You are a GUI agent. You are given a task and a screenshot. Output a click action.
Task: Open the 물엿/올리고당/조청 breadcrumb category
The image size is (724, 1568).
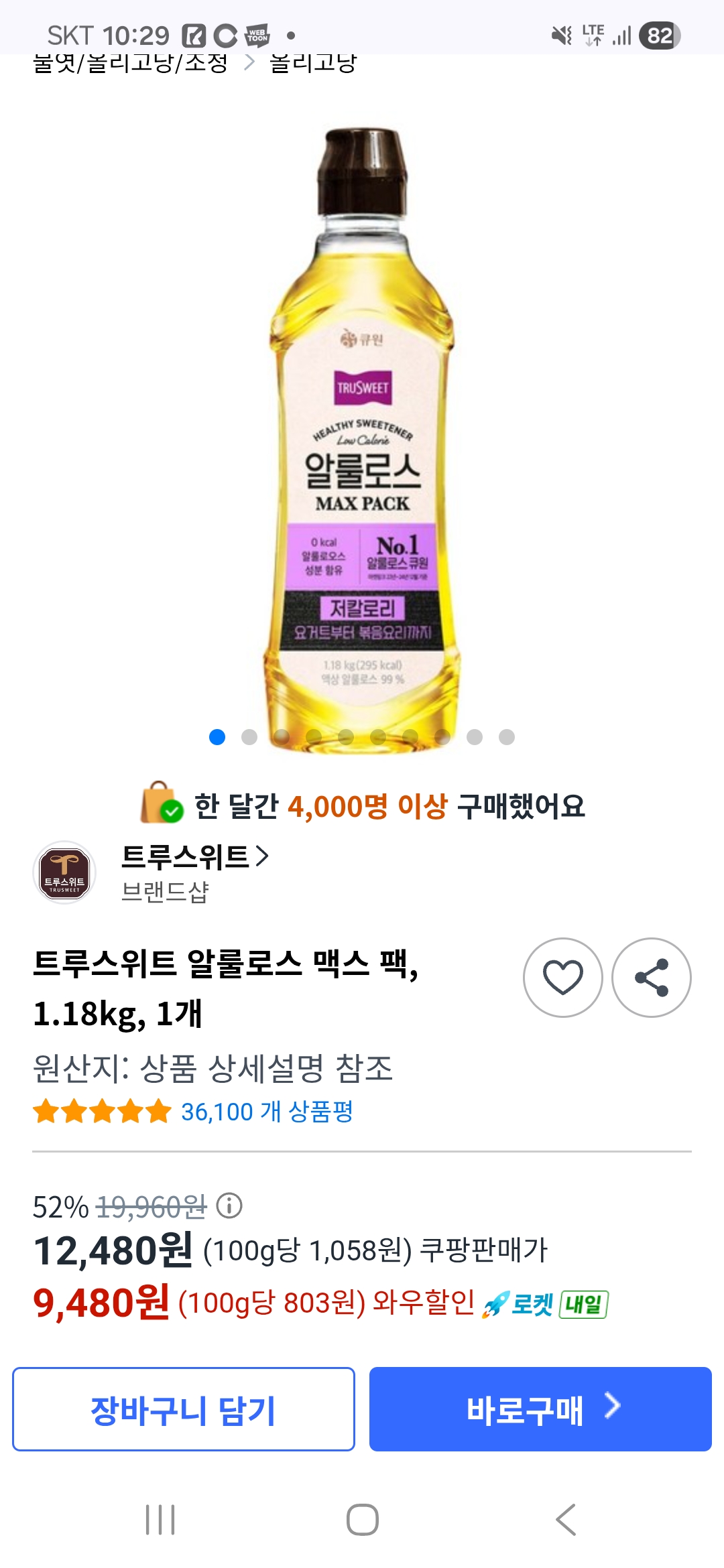pyautogui.click(x=131, y=64)
